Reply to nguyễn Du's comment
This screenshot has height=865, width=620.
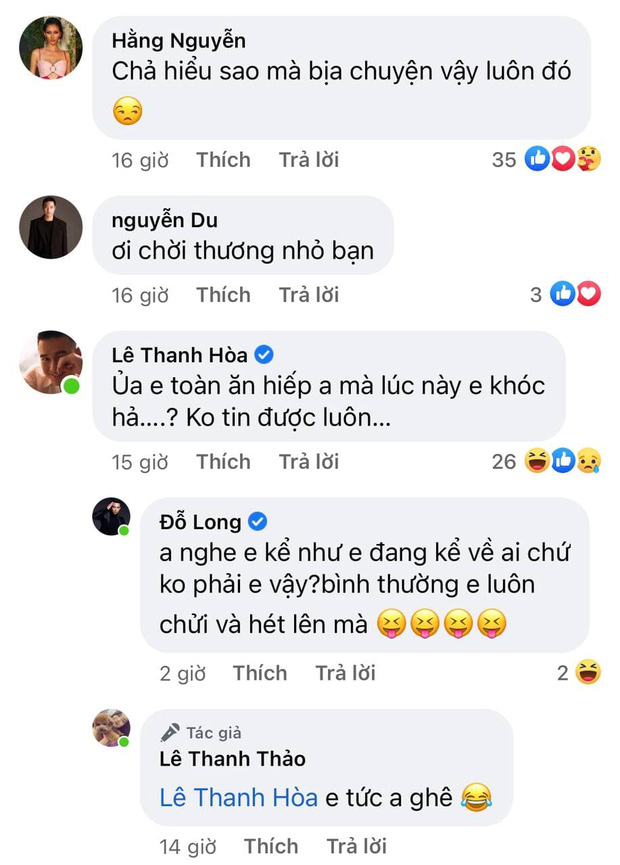[x=308, y=295]
